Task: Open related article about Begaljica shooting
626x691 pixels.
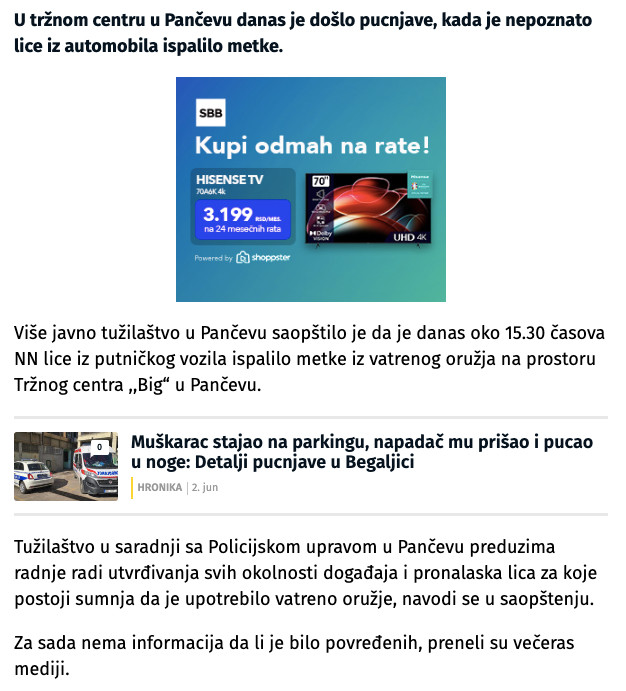Action: (362, 452)
